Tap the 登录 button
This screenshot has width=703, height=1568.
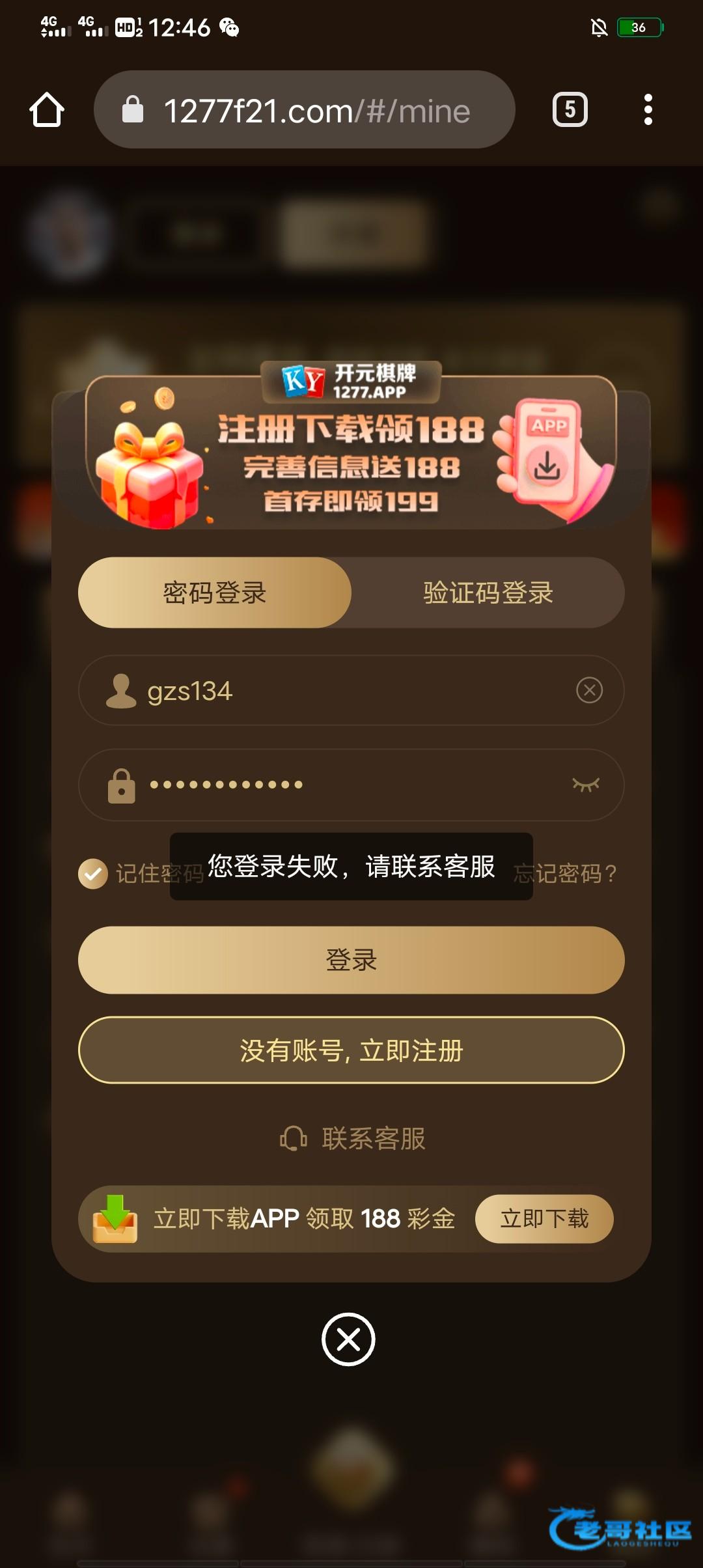point(351,960)
